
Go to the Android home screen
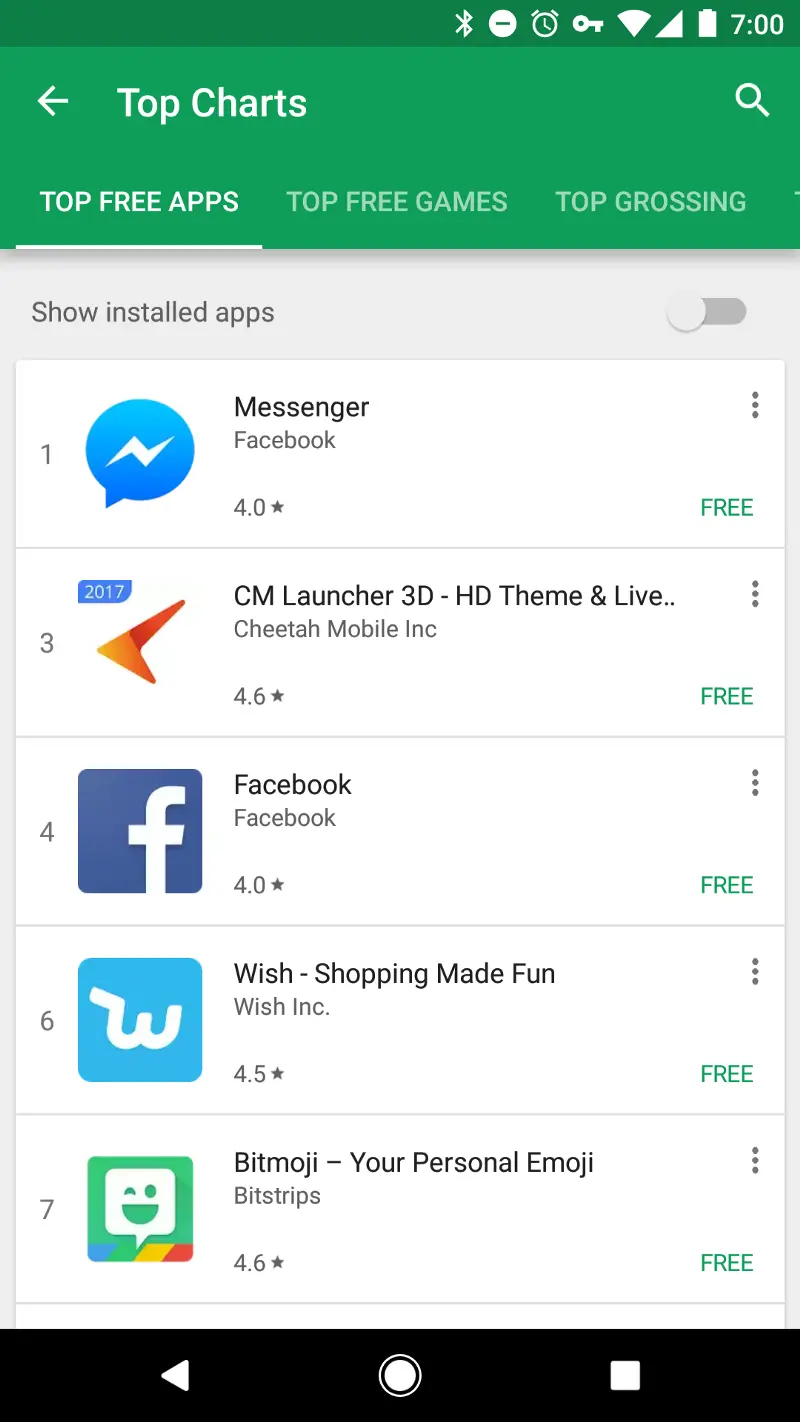(x=400, y=1376)
